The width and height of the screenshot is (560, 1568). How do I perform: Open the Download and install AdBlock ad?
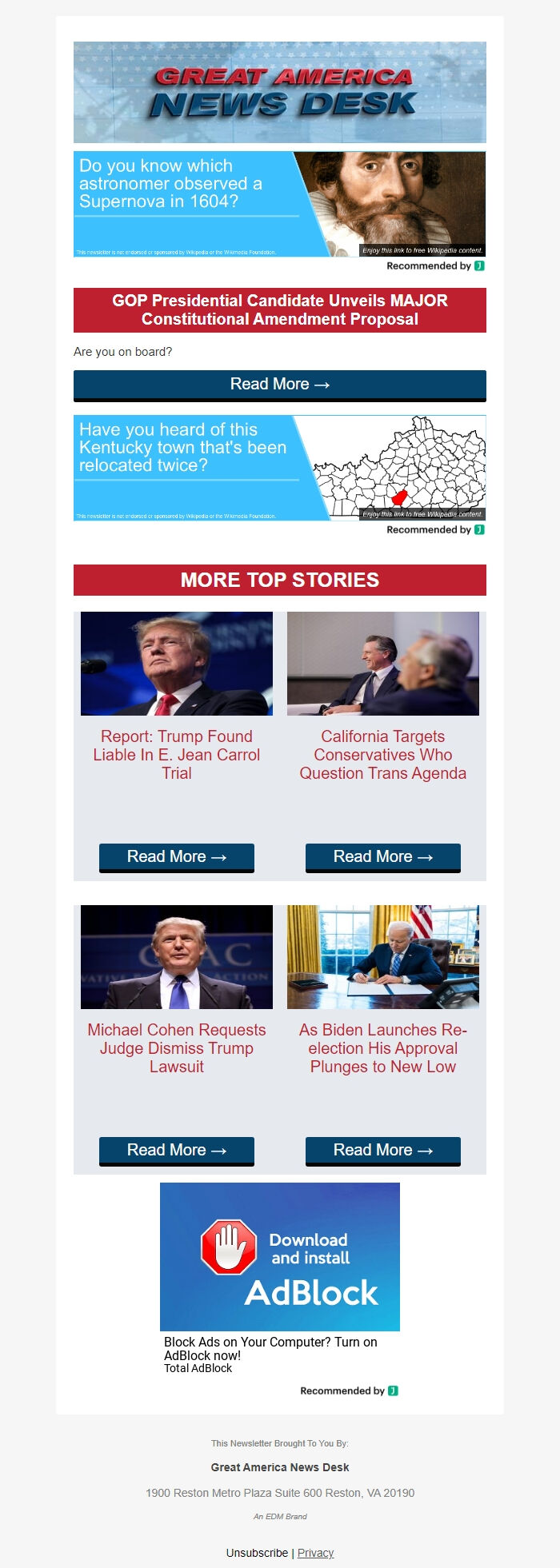pyautogui.click(x=279, y=1257)
